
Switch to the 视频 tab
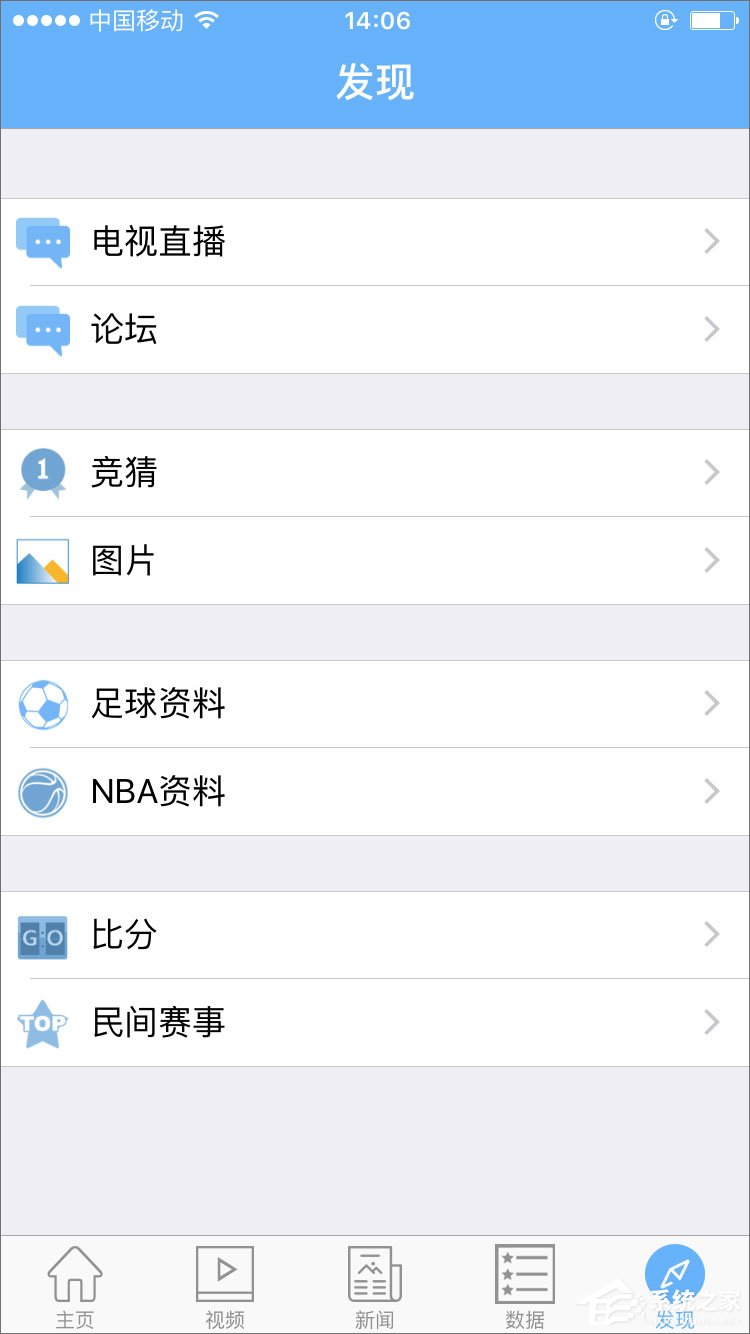tap(225, 1285)
